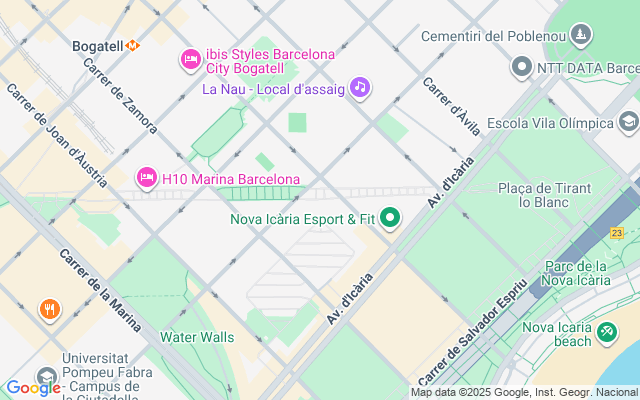The width and height of the screenshot is (640, 400).
Task: Tap the La Nau - Local d'assaig music marker
Action: 360,88
